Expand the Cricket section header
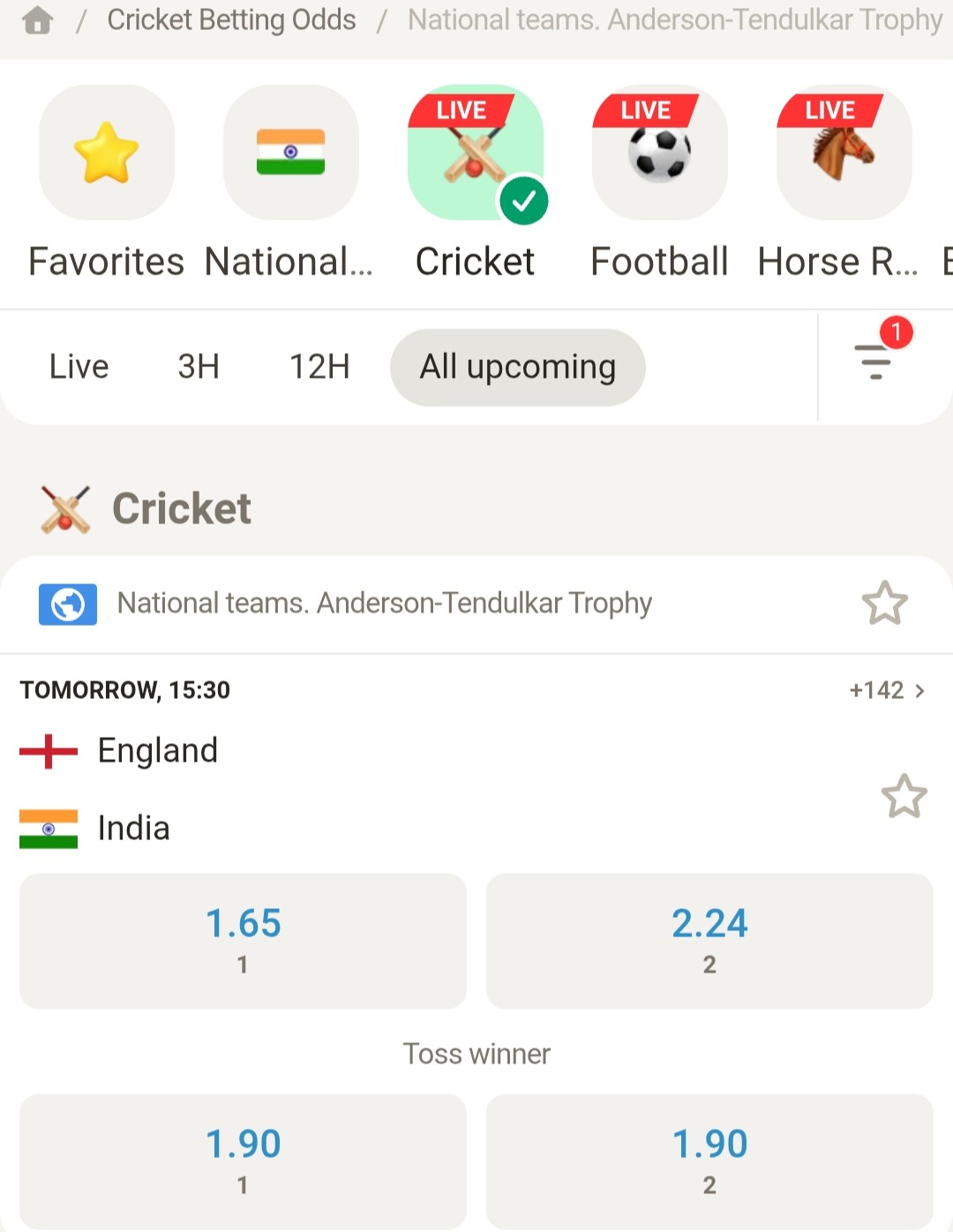 (x=181, y=508)
